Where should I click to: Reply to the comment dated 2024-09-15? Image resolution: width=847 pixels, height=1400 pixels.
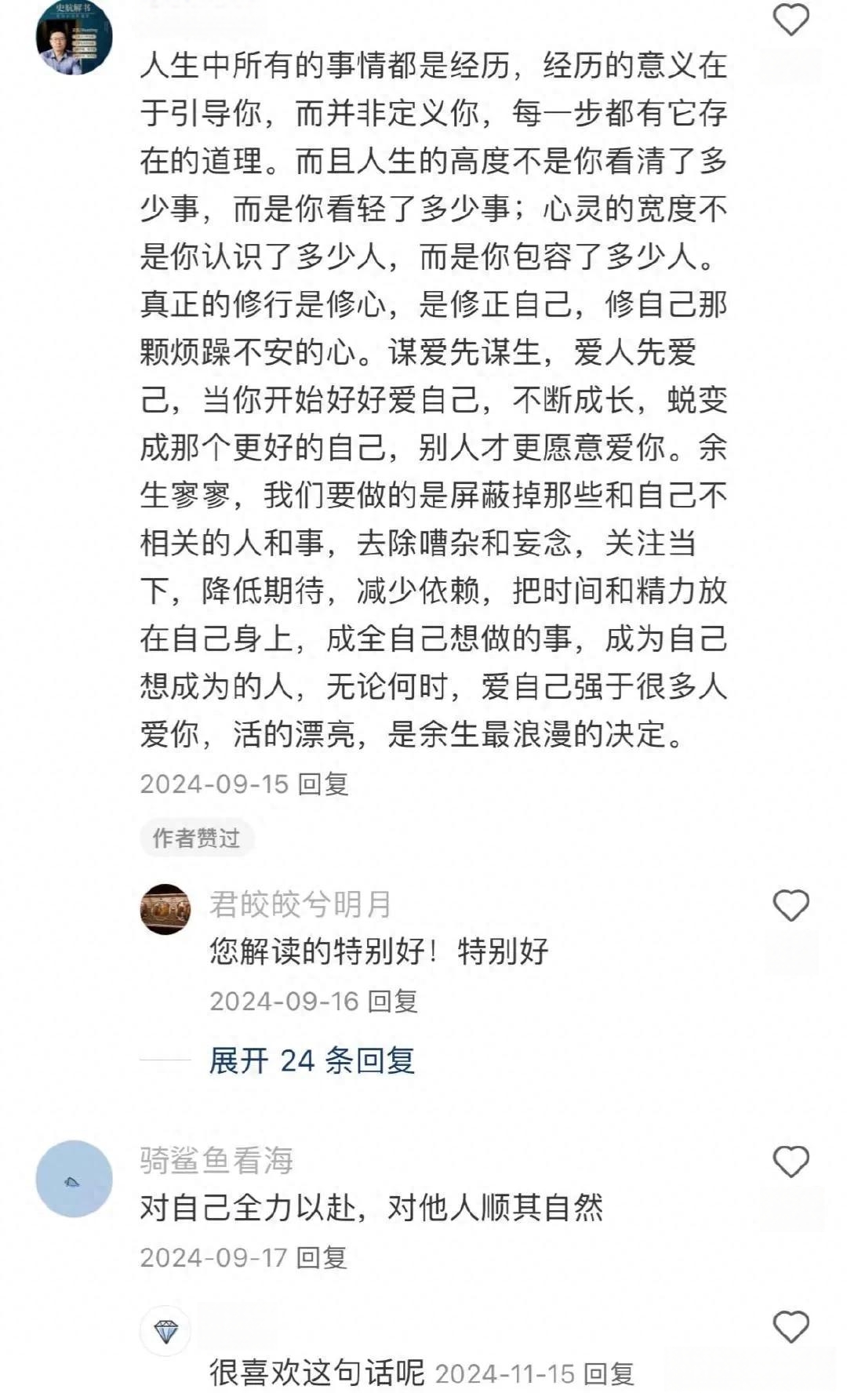tap(323, 784)
